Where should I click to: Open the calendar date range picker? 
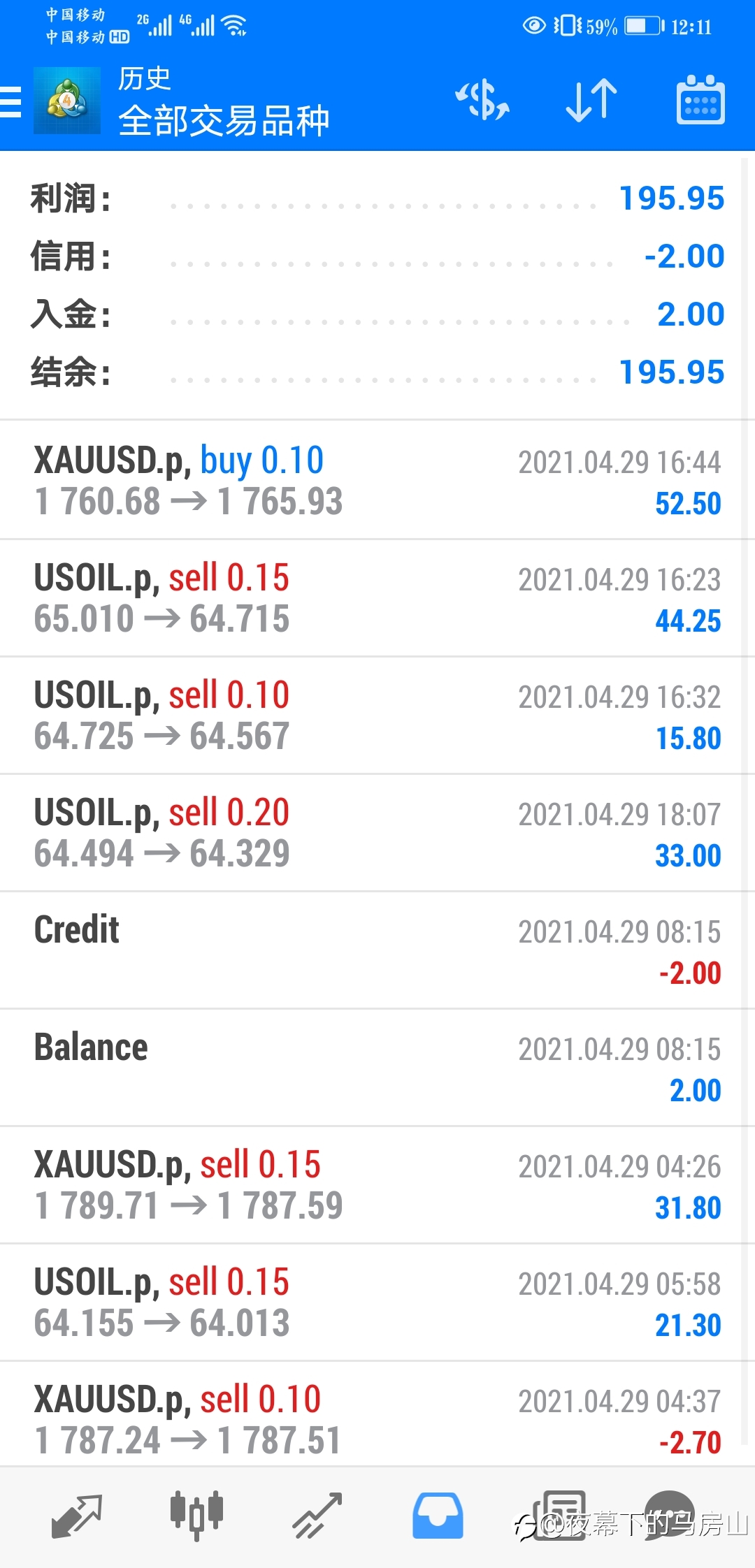click(x=700, y=101)
